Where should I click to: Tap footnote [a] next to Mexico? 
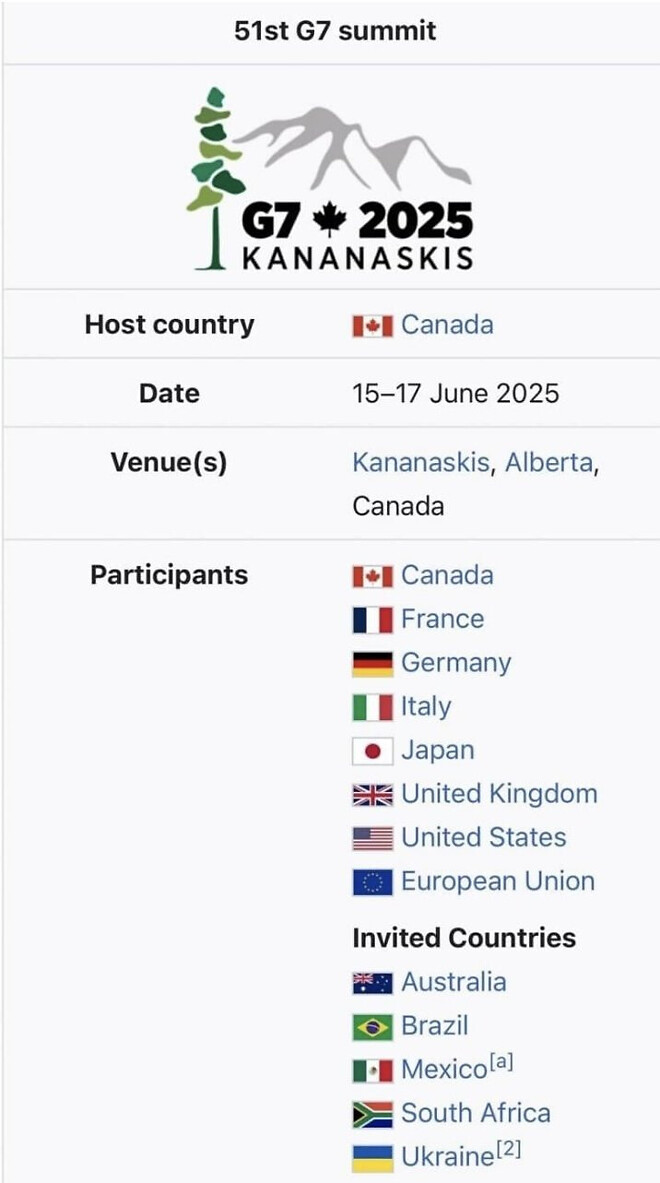[501, 1063]
